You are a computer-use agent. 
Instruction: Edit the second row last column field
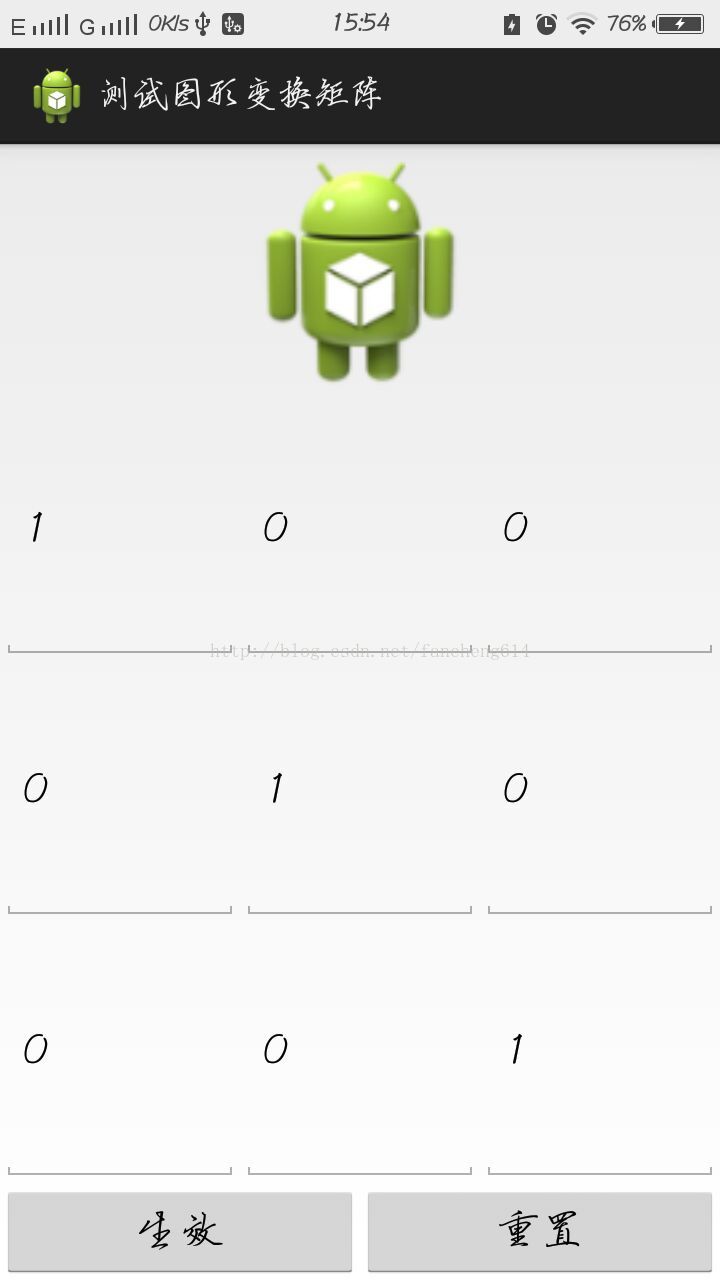[x=600, y=789]
